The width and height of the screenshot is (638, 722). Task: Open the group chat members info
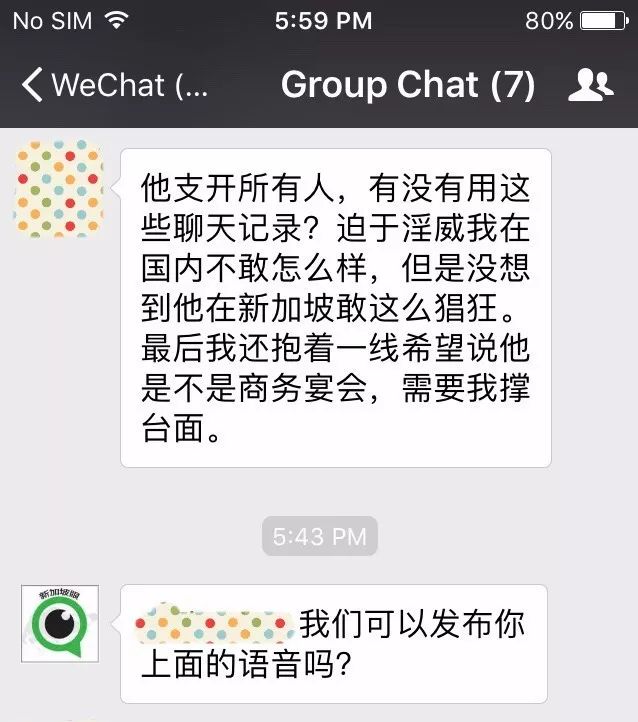click(590, 85)
